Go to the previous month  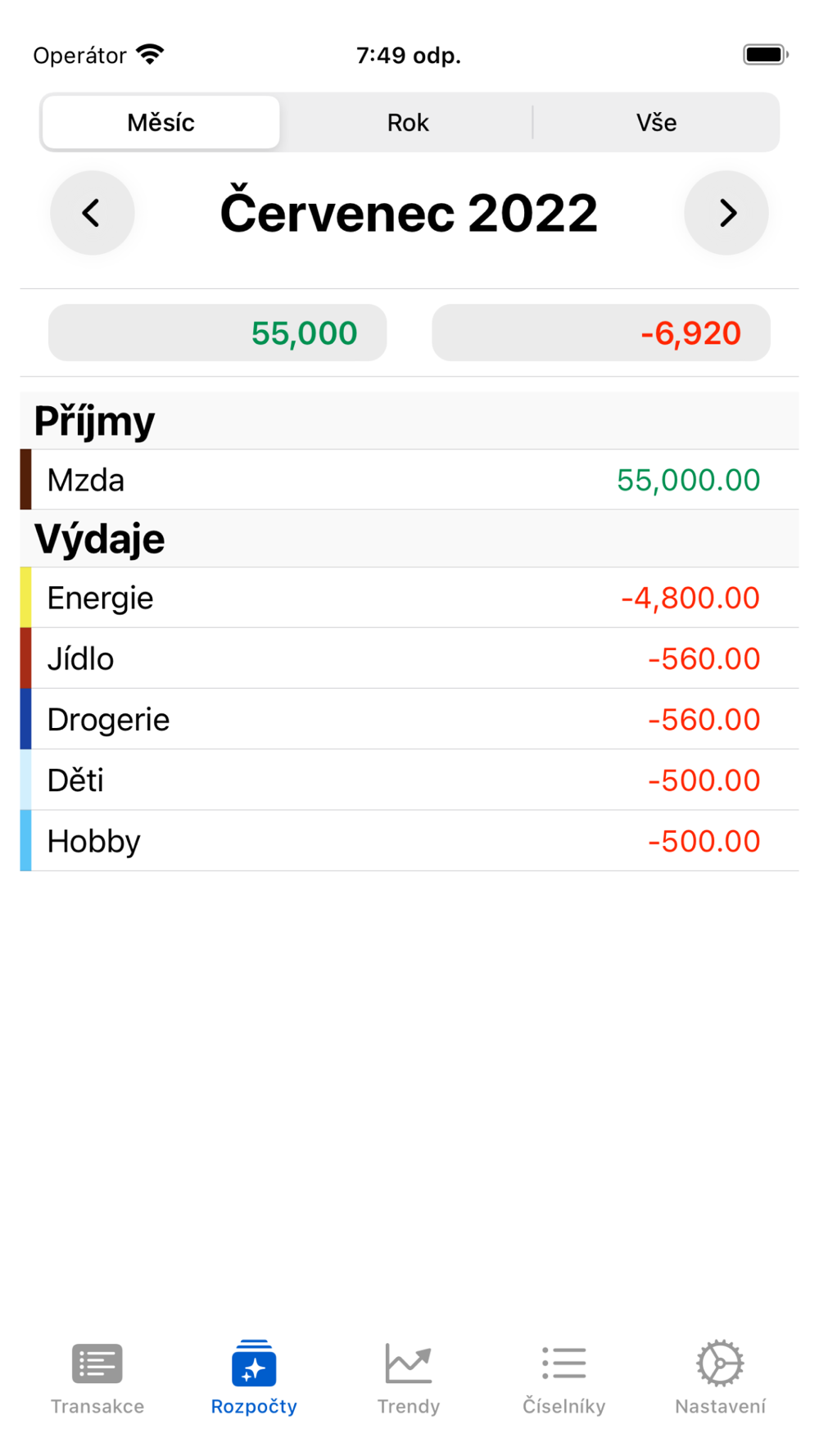coord(93,213)
